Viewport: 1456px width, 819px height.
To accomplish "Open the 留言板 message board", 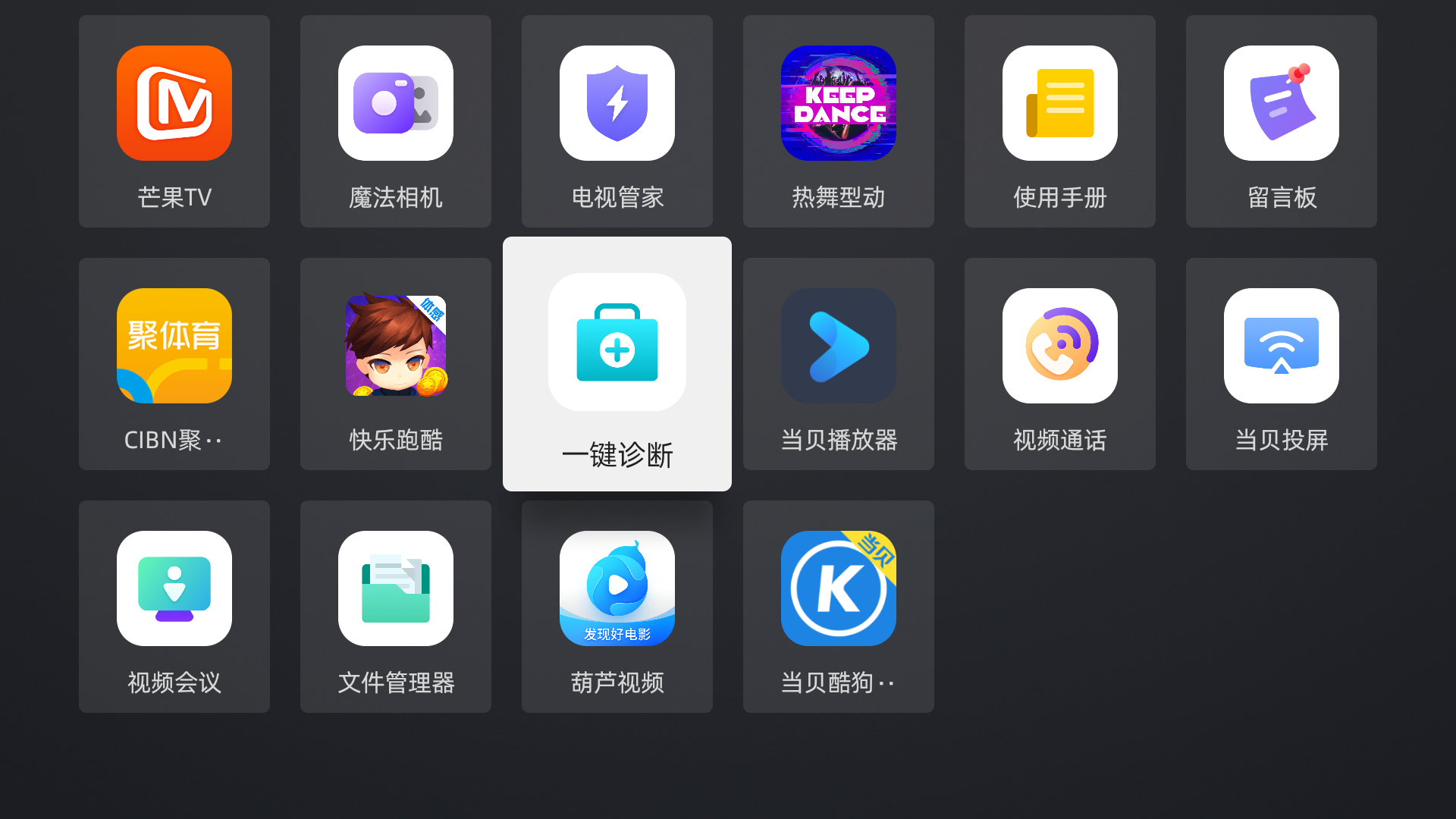I will (1282, 121).
